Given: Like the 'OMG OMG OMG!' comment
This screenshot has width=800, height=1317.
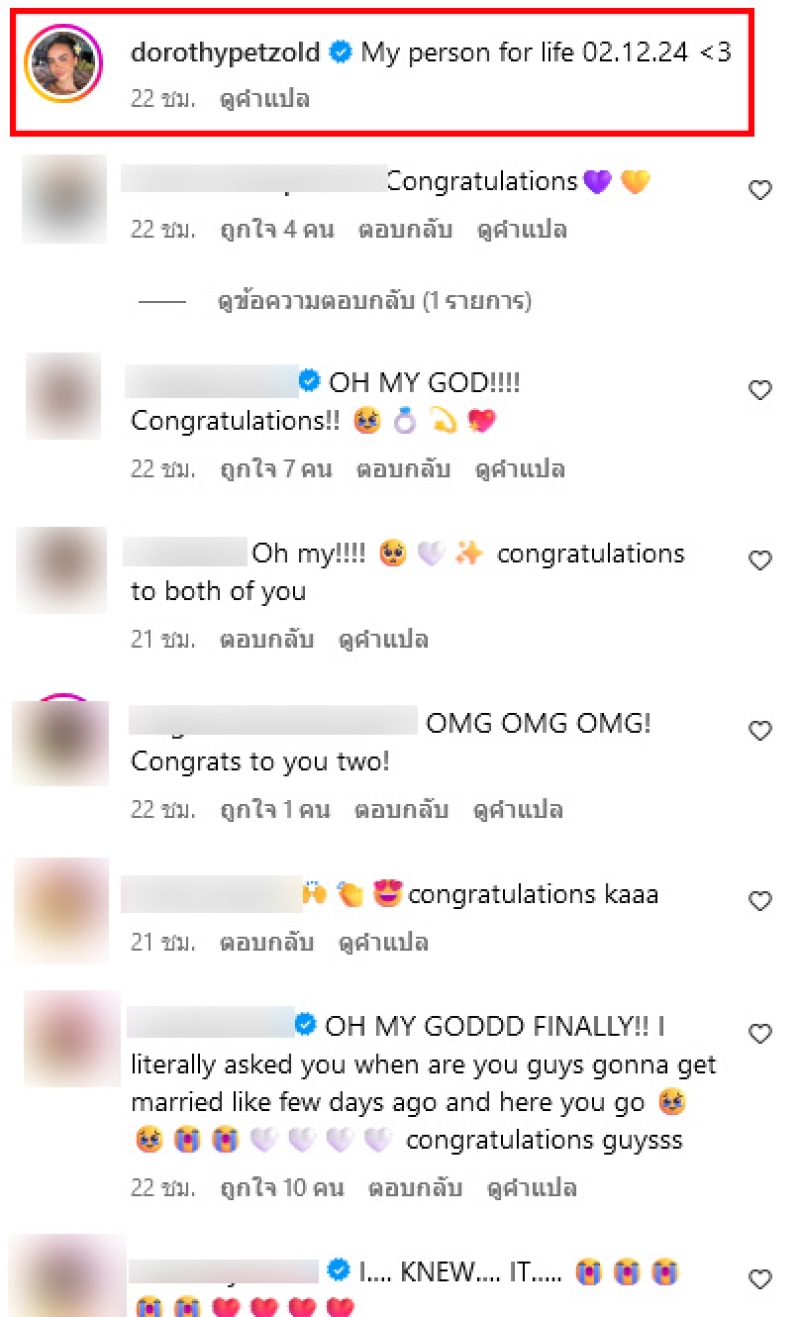Looking at the screenshot, I should coord(761,731).
